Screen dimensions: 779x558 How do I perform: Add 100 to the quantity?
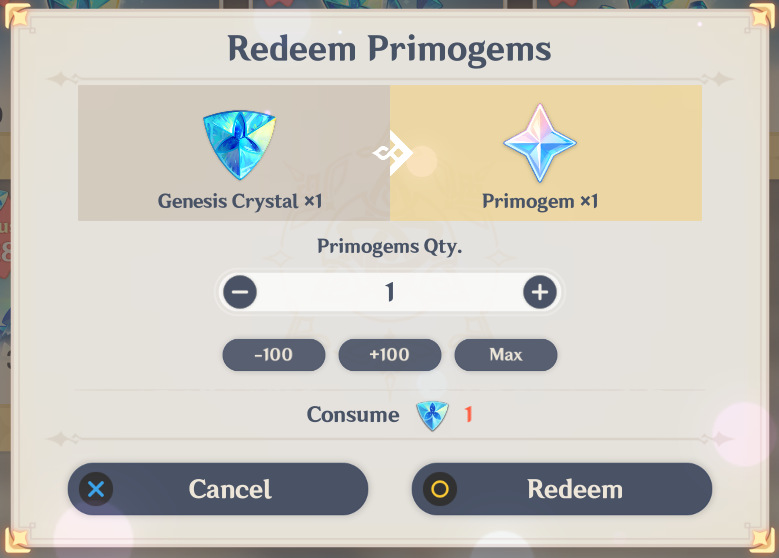(x=389, y=355)
